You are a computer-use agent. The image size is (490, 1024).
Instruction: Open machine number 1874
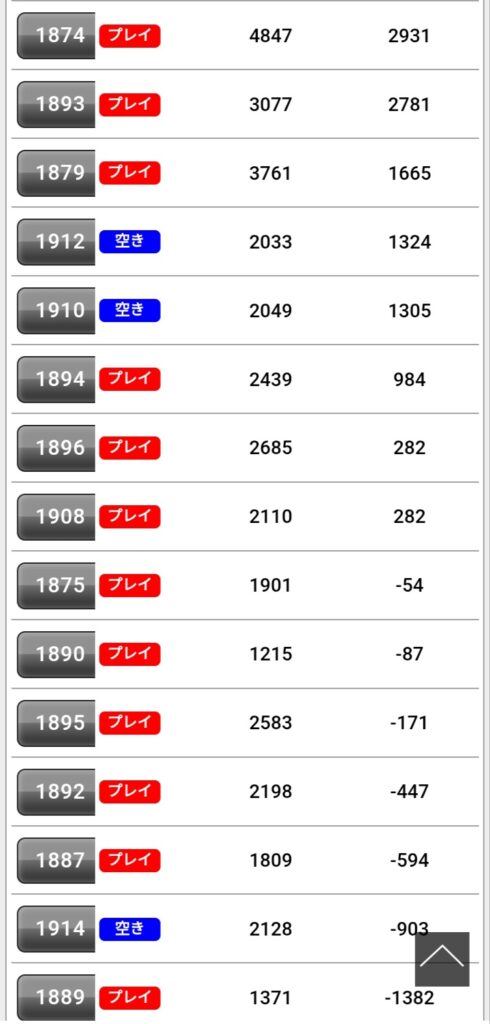[x=56, y=35]
